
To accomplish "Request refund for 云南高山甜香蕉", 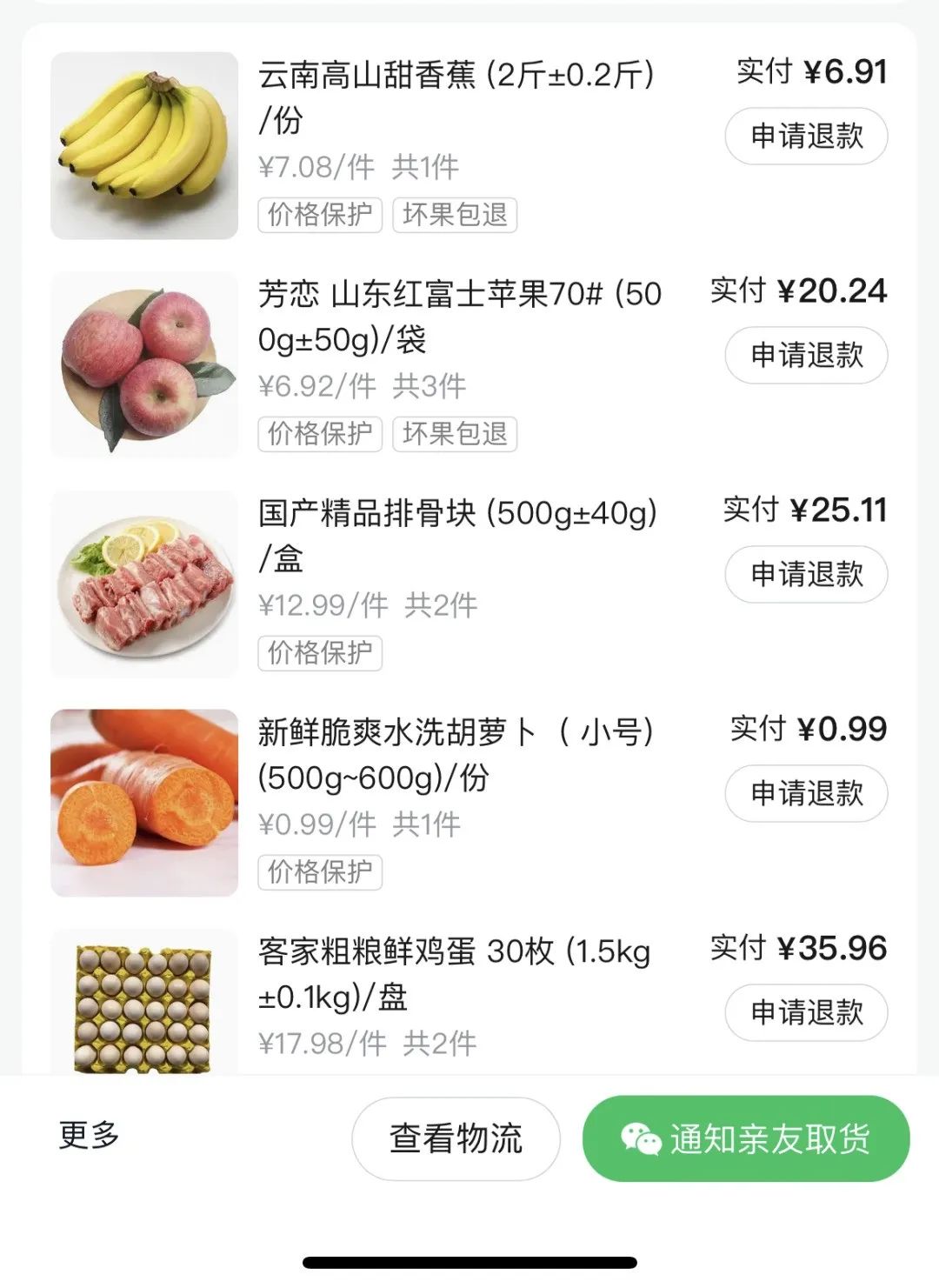I will pos(806,137).
